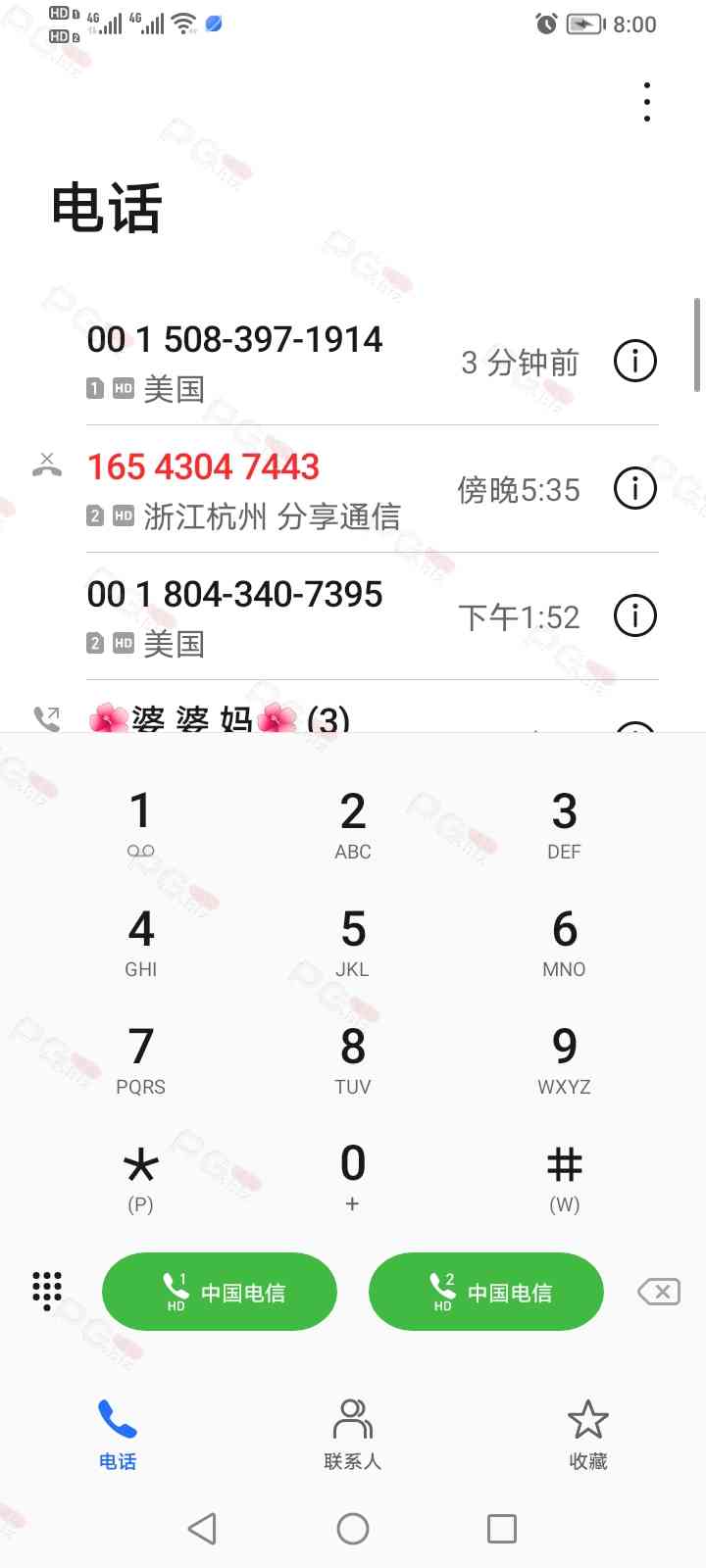Image resolution: width=706 pixels, height=1568 pixels.
Task: View details for 00 1 508-397-1914
Action: 634,362
